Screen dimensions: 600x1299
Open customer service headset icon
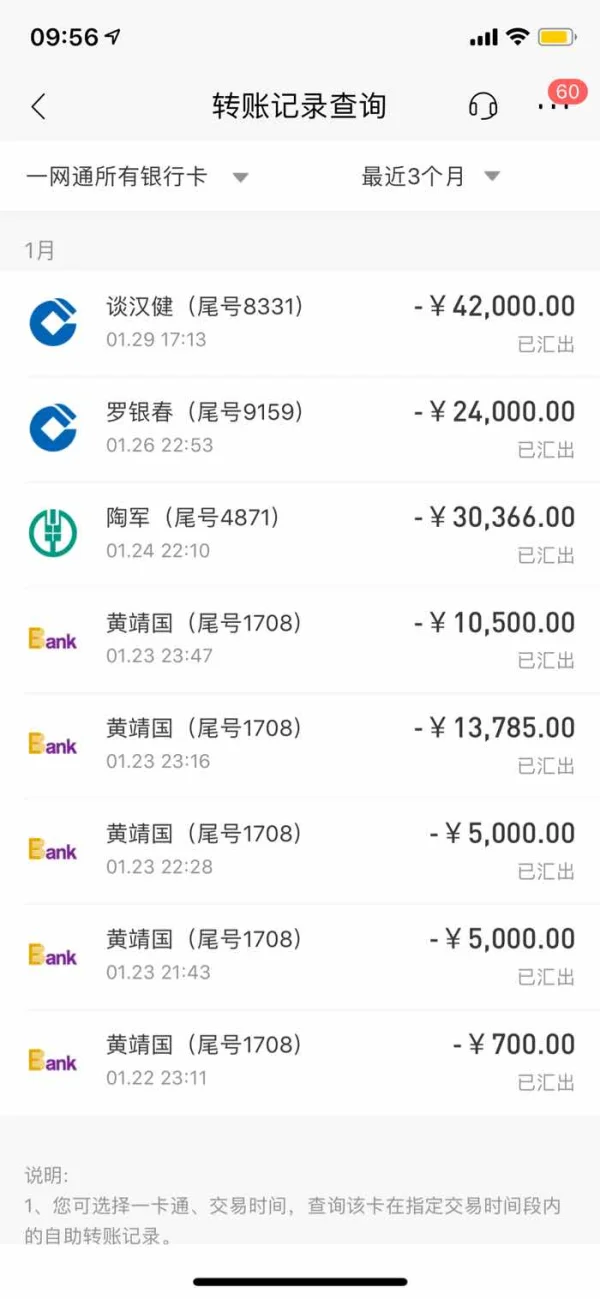[x=483, y=106]
